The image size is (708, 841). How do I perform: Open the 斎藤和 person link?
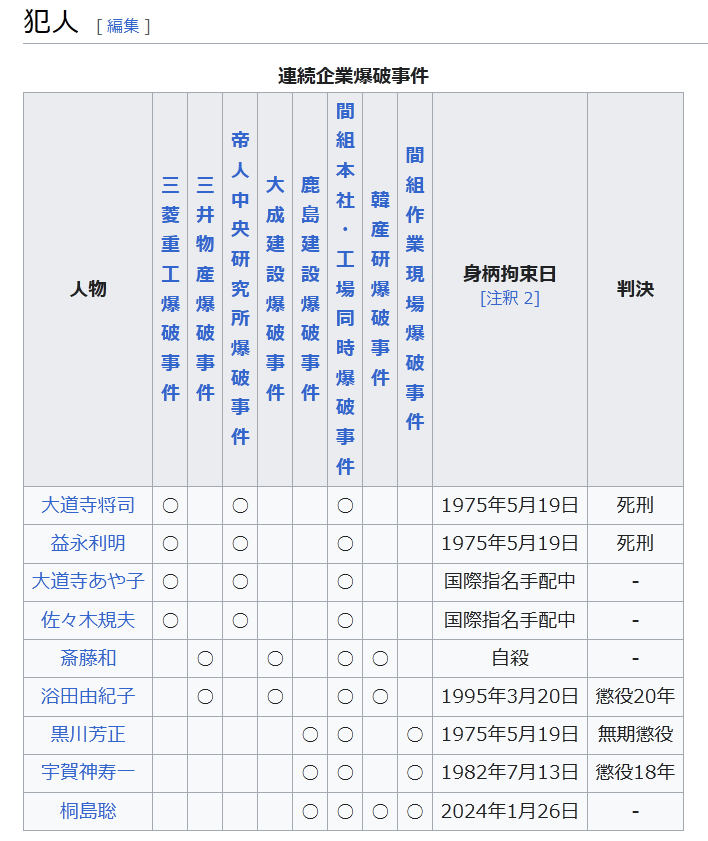88,658
